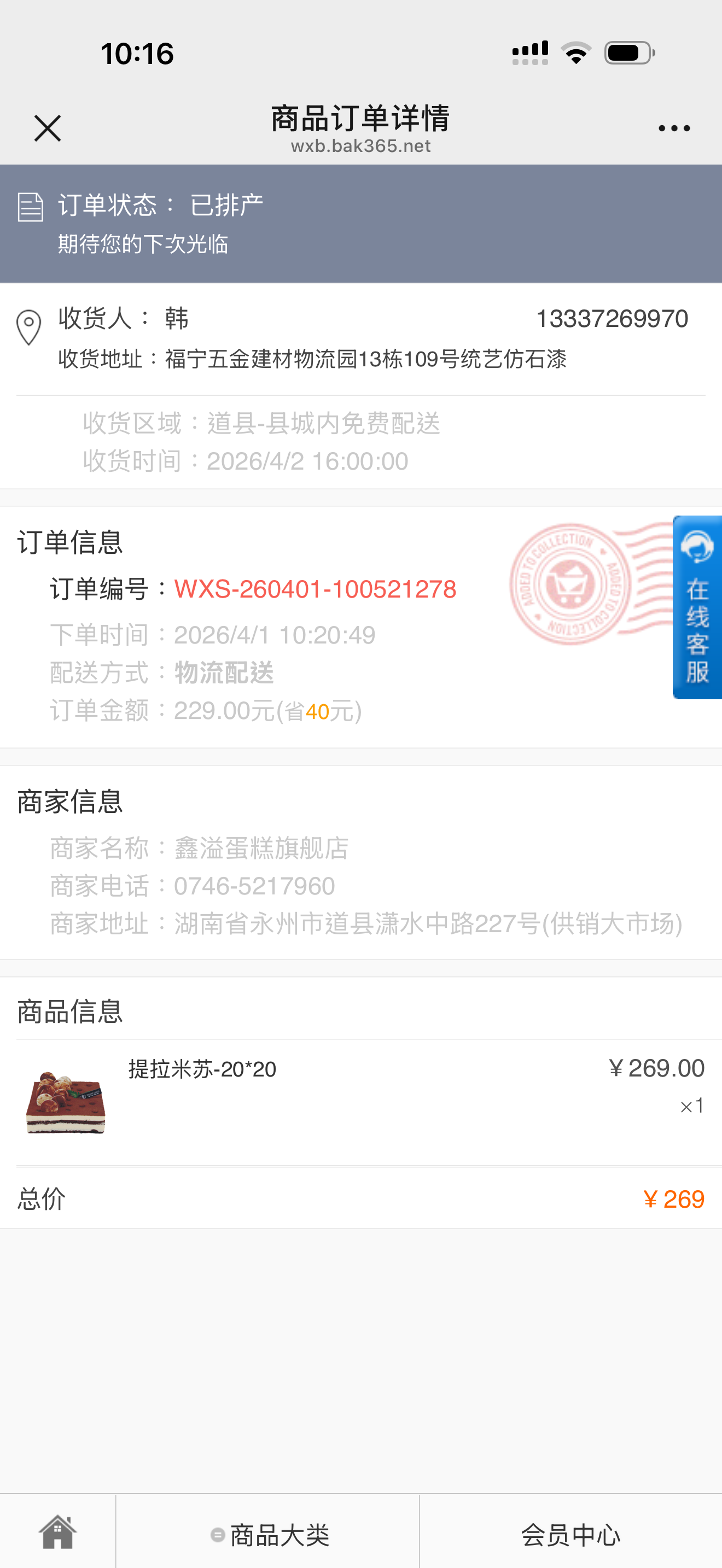The width and height of the screenshot is (722, 1568).
Task: Close the order details page
Action: pos(48,128)
